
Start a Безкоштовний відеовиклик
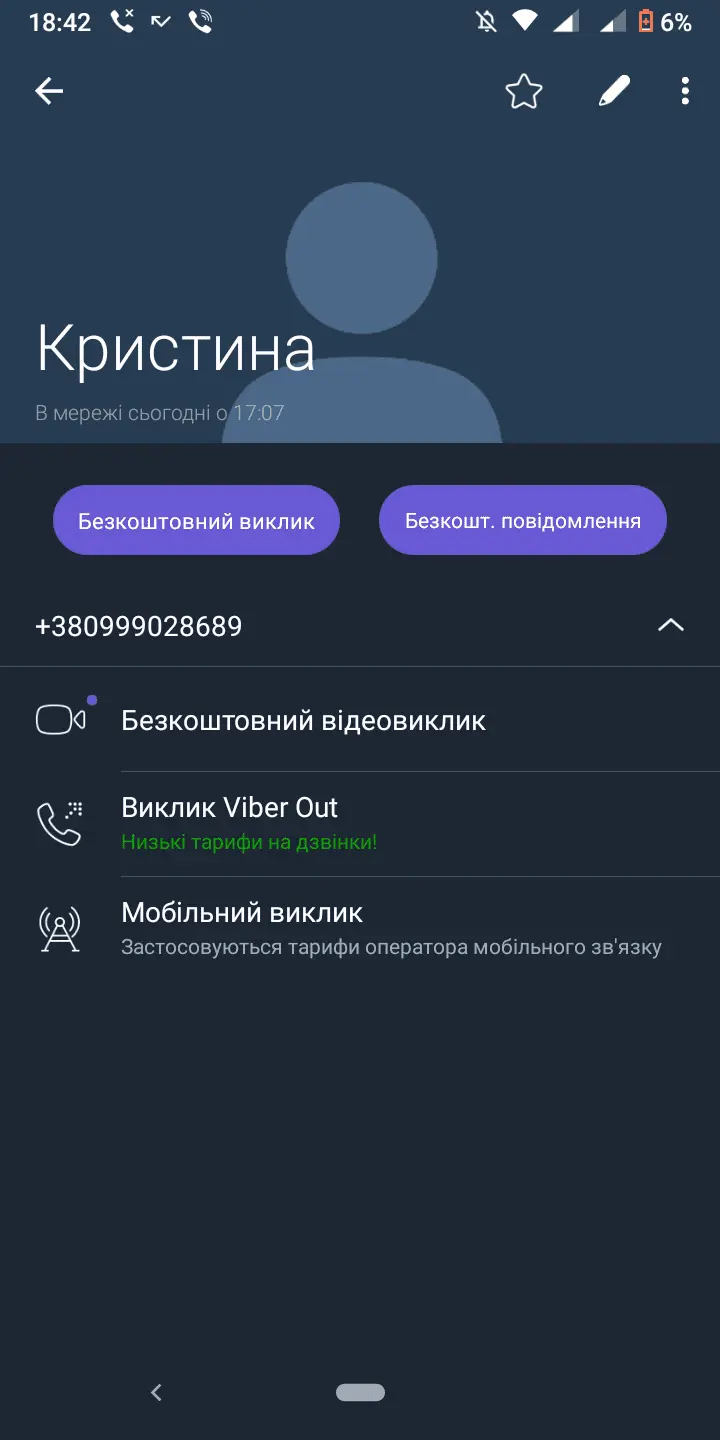click(303, 720)
